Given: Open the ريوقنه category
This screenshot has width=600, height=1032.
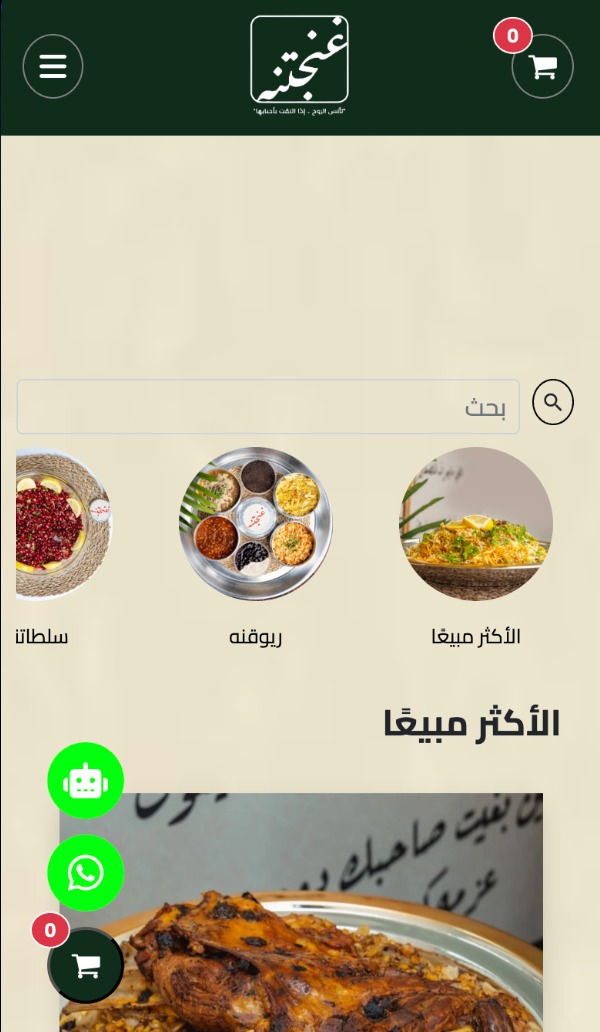Looking at the screenshot, I should 256,524.
